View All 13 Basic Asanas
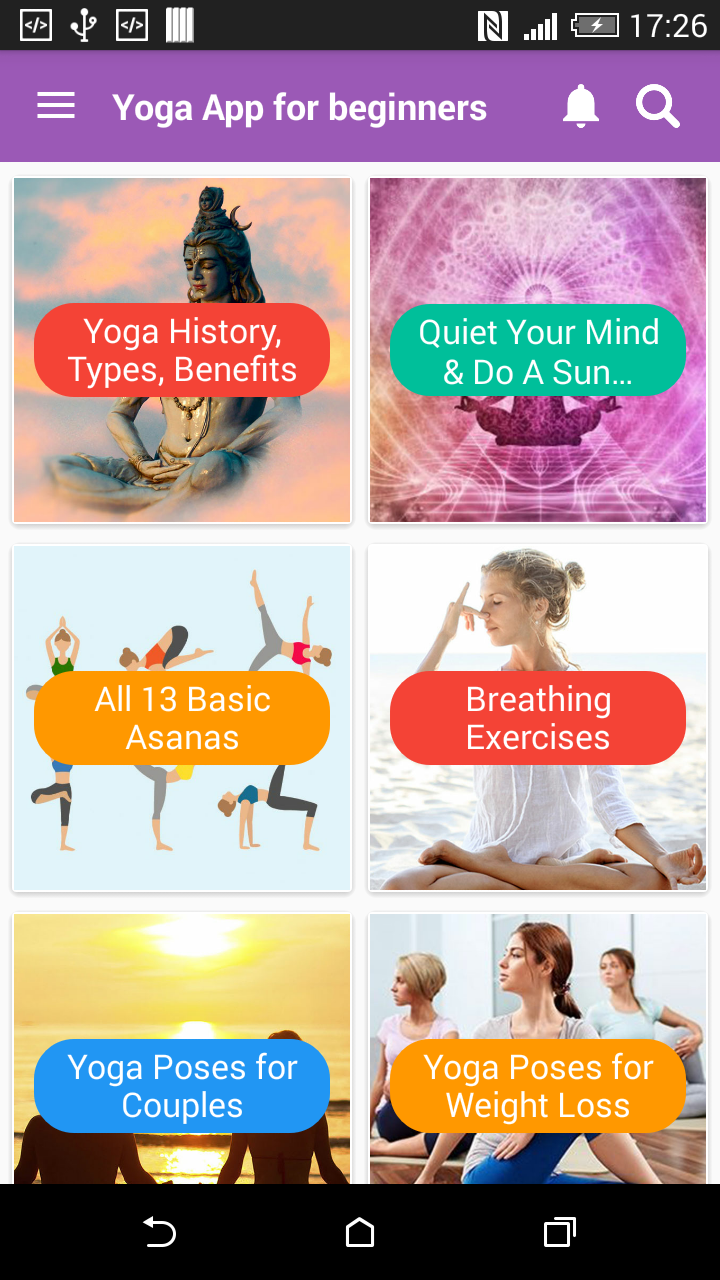The width and height of the screenshot is (720, 1280). [x=182, y=718]
